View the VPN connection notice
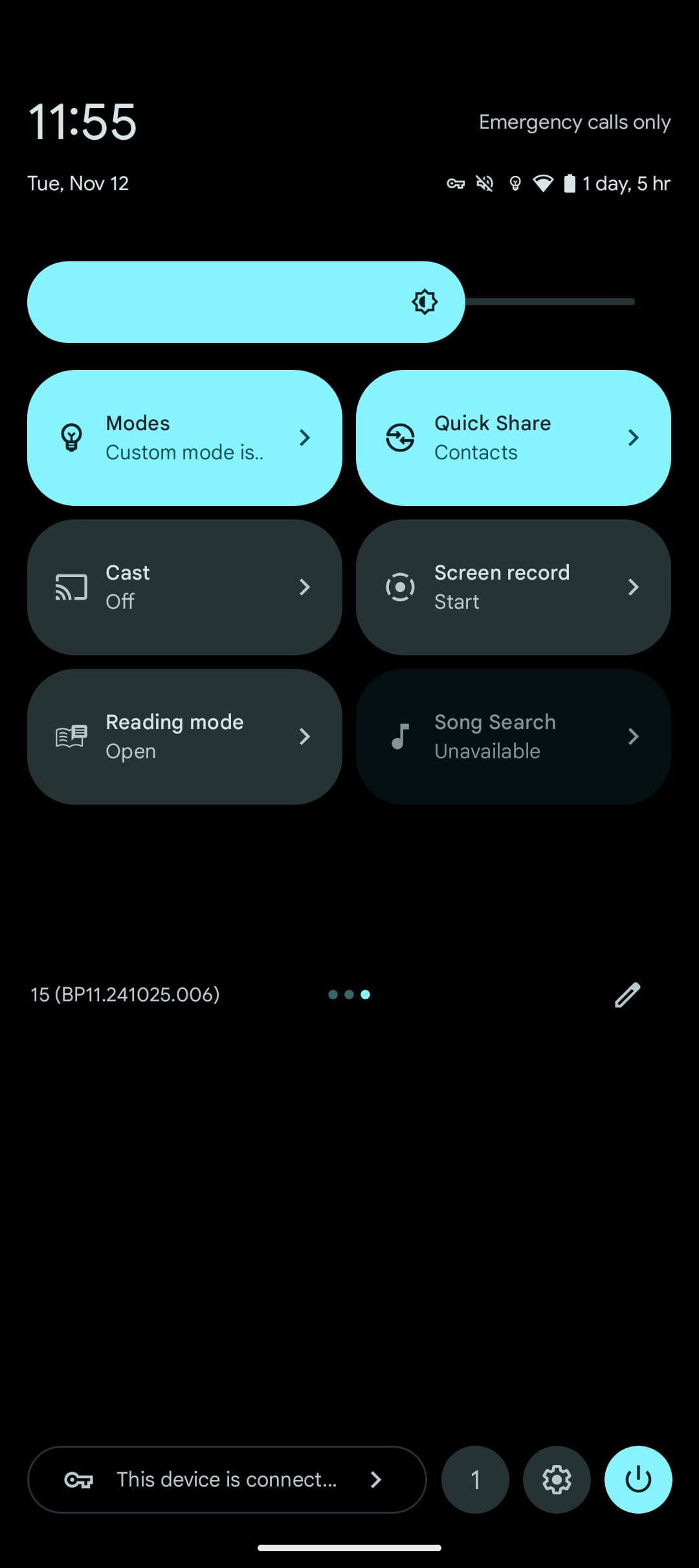The image size is (699, 1568). point(227,1479)
